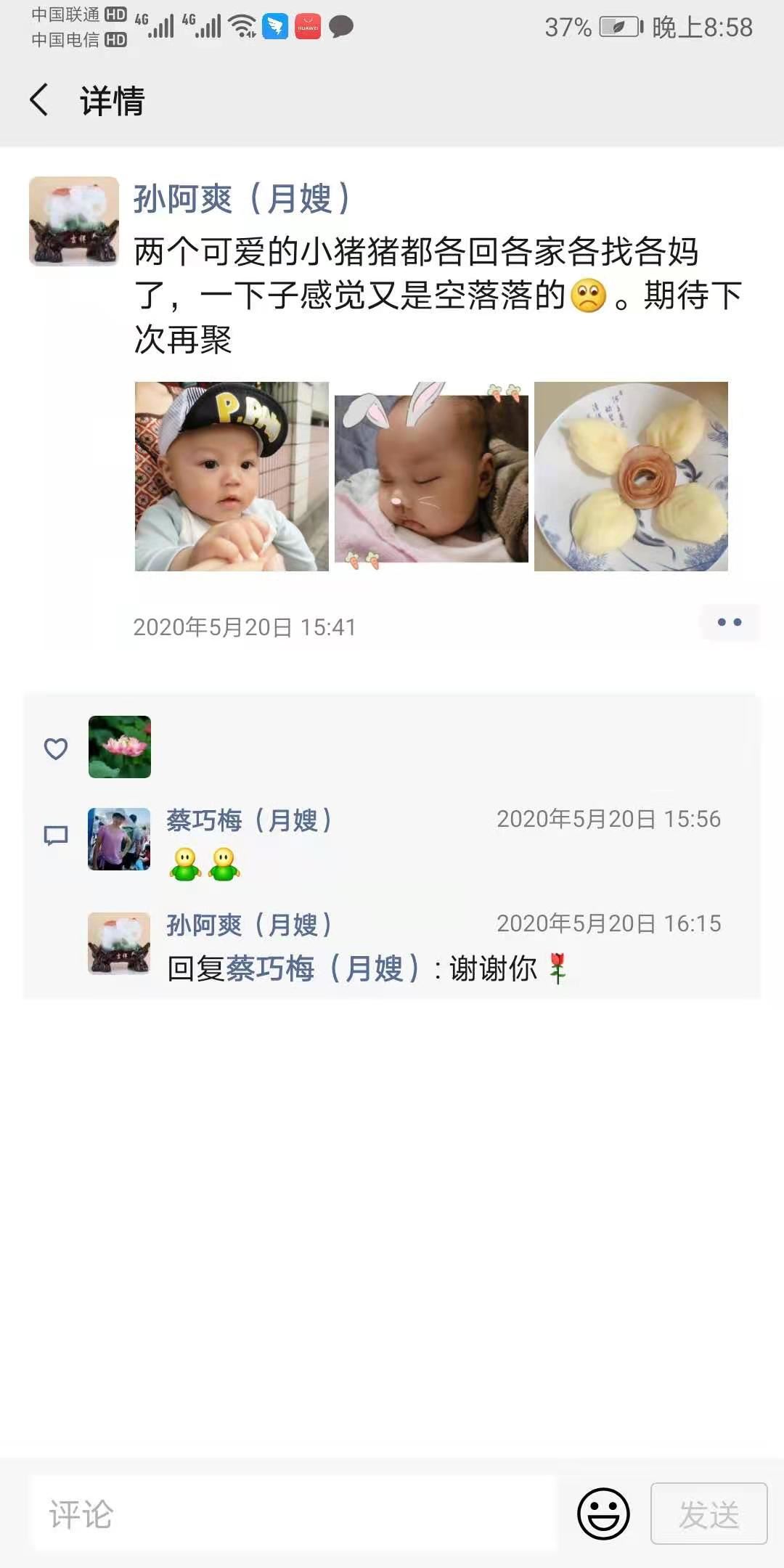The width and height of the screenshot is (784, 1568).
Task: Open post author 孙阿爽 profile name
Action: click(242, 199)
